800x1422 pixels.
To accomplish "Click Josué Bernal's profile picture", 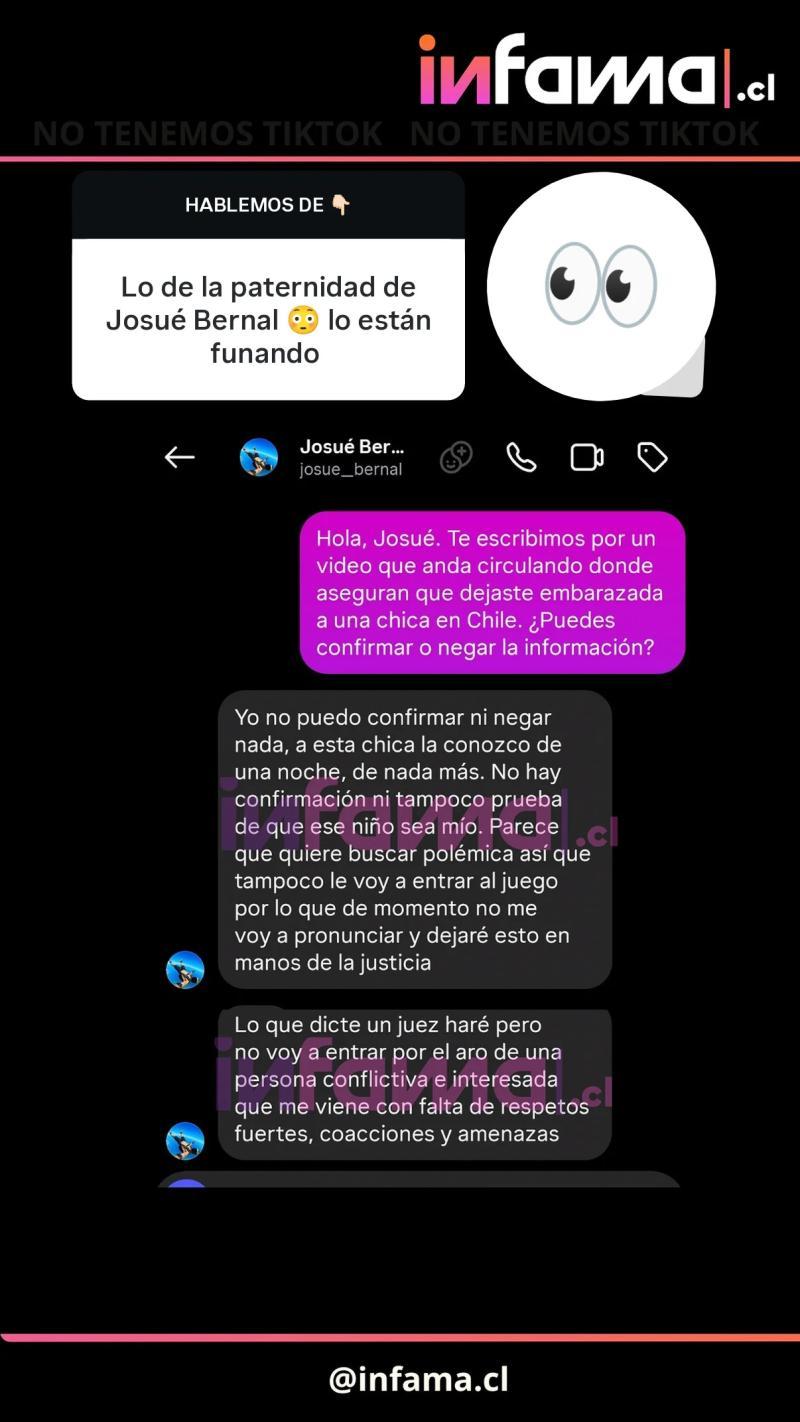I will [x=258, y=457].
